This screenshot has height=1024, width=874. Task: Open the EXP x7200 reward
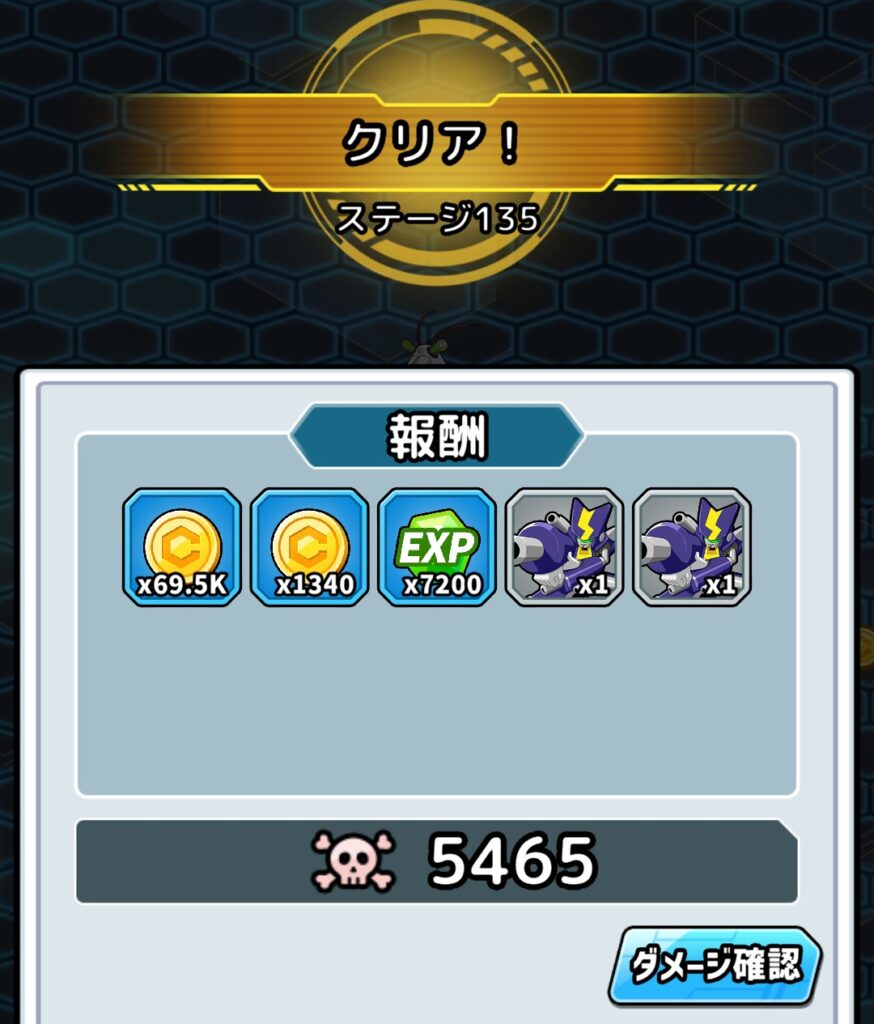(x=437, y=547)
